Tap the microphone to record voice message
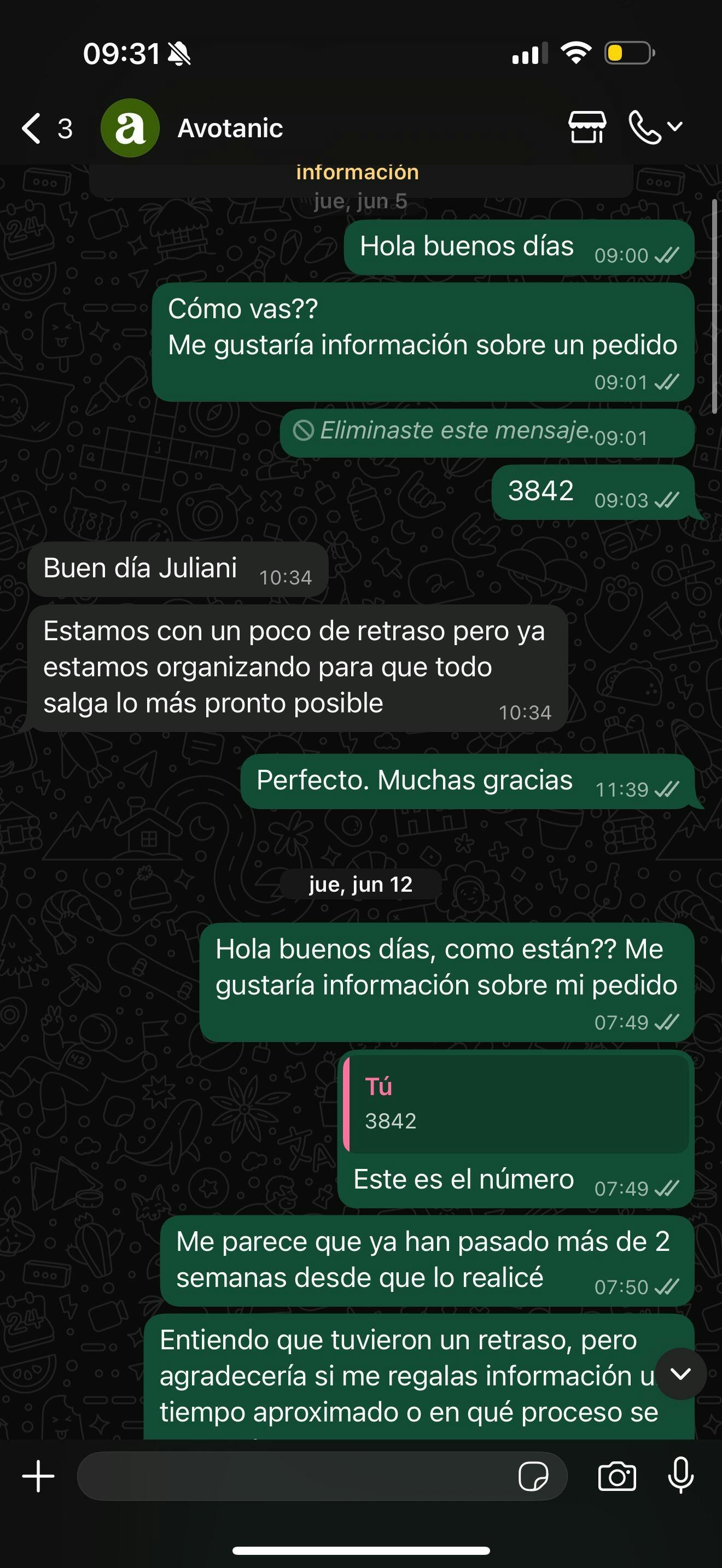 tap(680, 1476)
